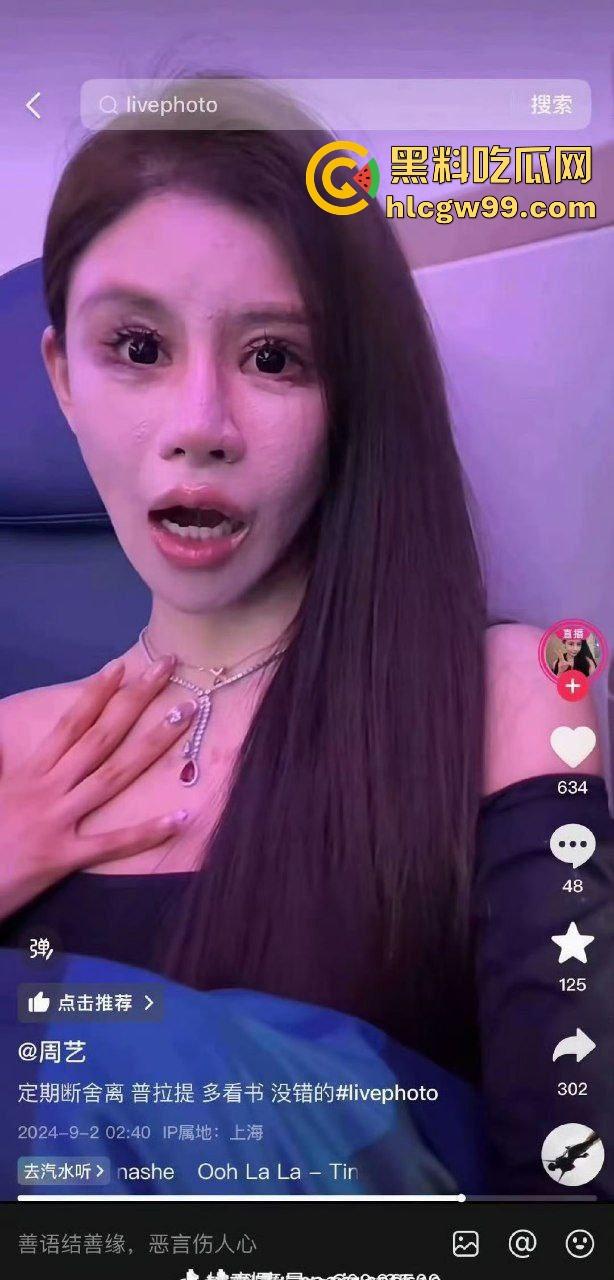Open the emoji picker
The width and height of the screenshot is (614, 1280).
579,1243
